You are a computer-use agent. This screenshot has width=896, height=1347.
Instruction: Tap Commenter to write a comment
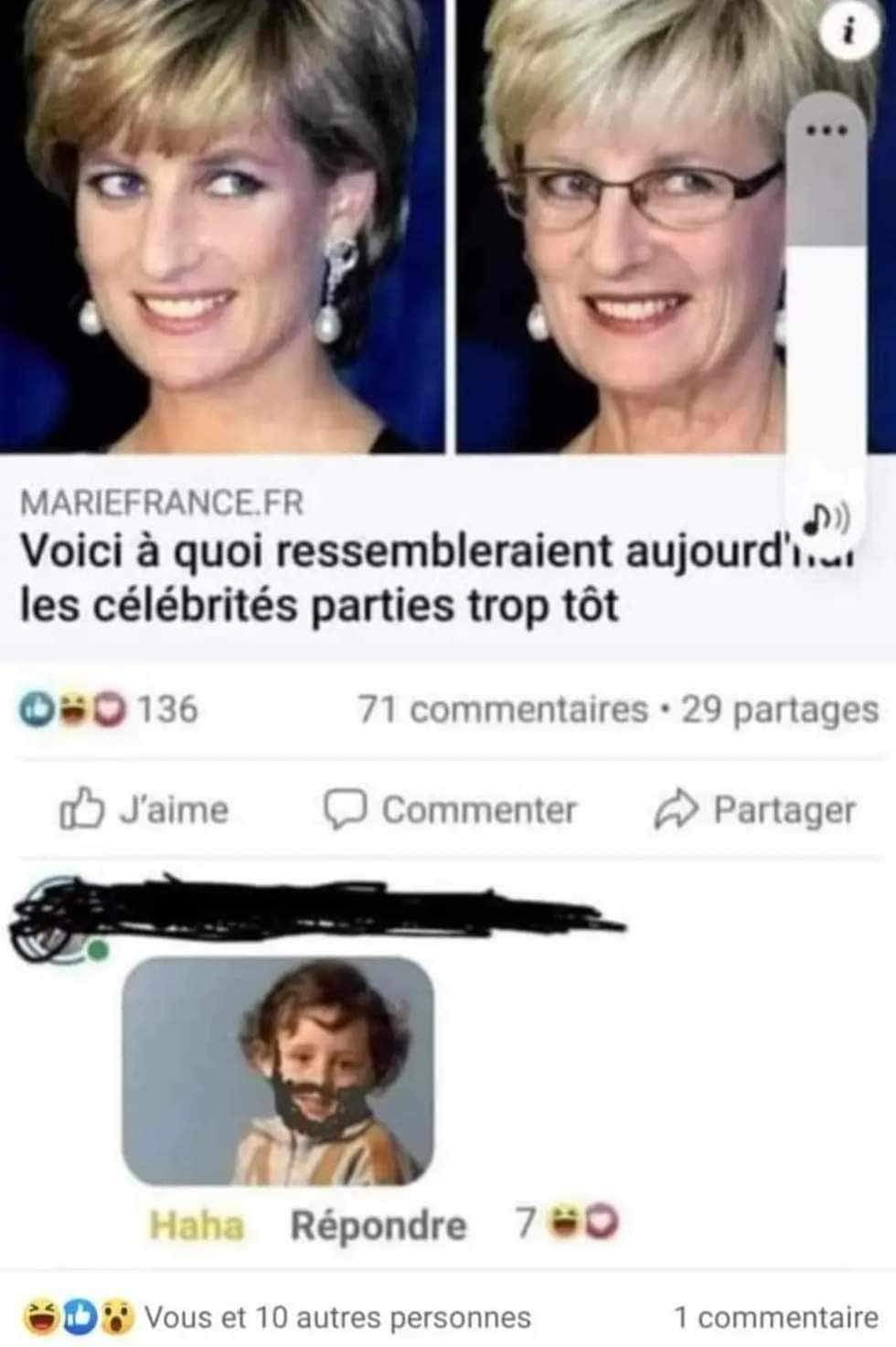(x=453, y=810)
